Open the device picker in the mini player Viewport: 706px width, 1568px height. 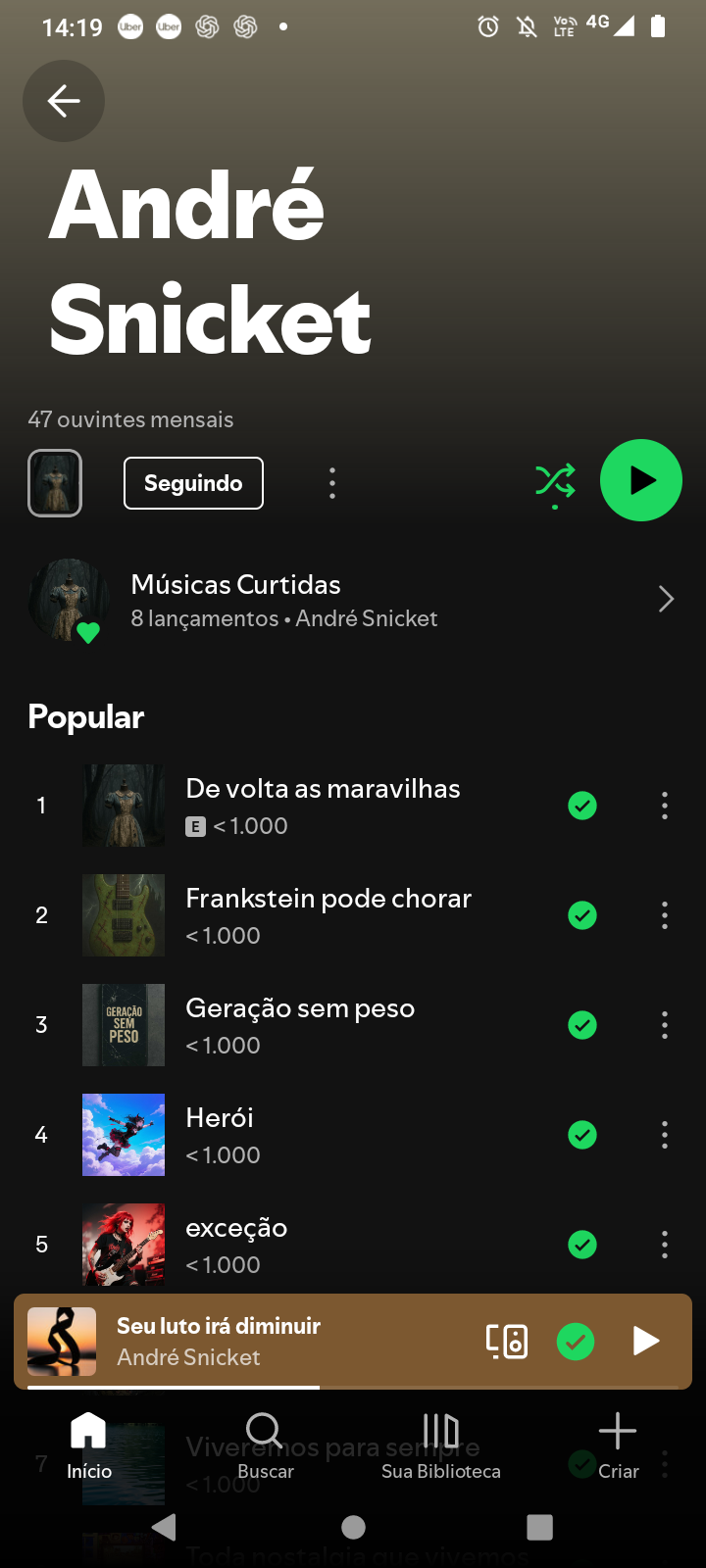pyautogui.click(x=507, y=1341)
